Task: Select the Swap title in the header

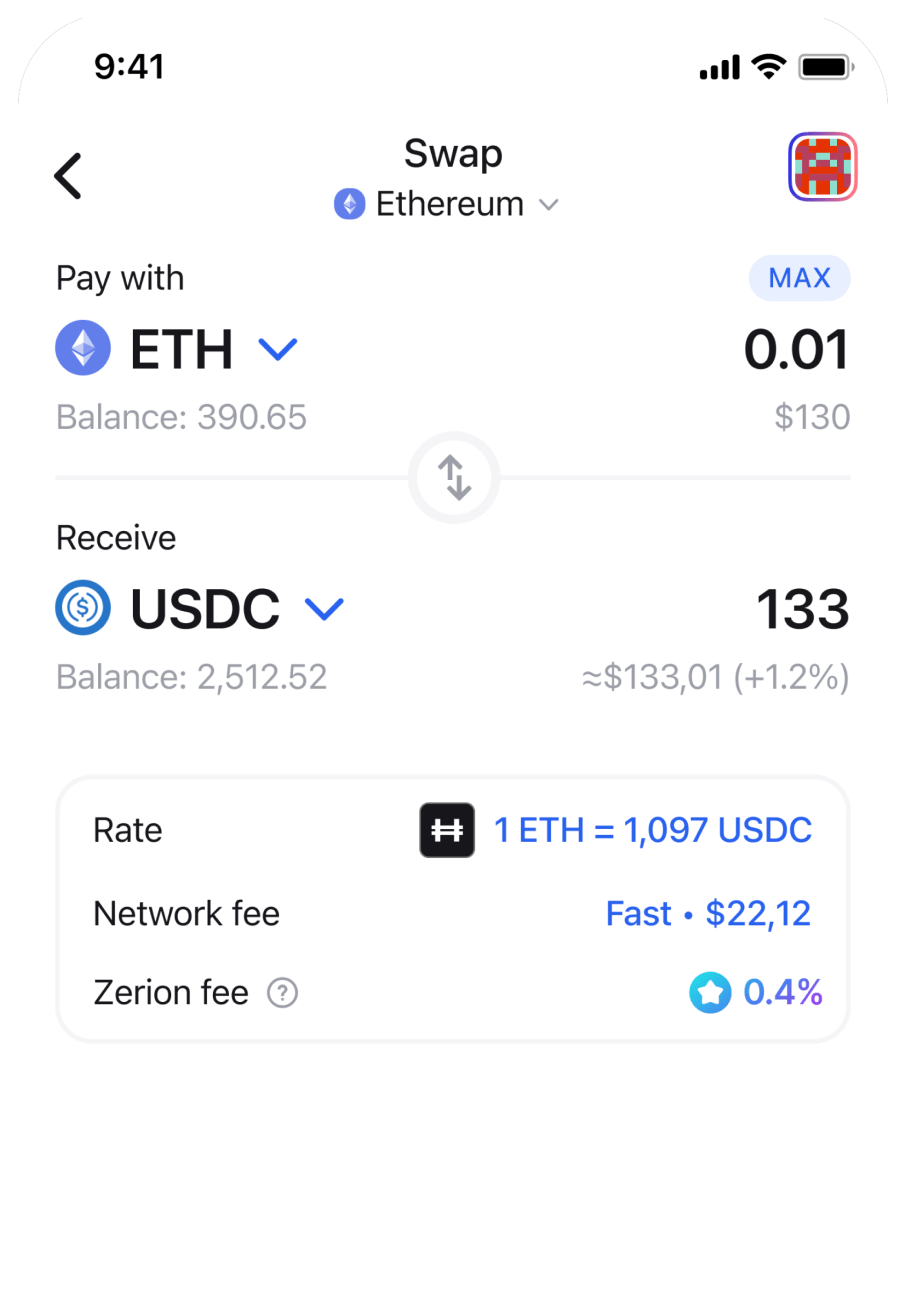Action: (453, 153)
